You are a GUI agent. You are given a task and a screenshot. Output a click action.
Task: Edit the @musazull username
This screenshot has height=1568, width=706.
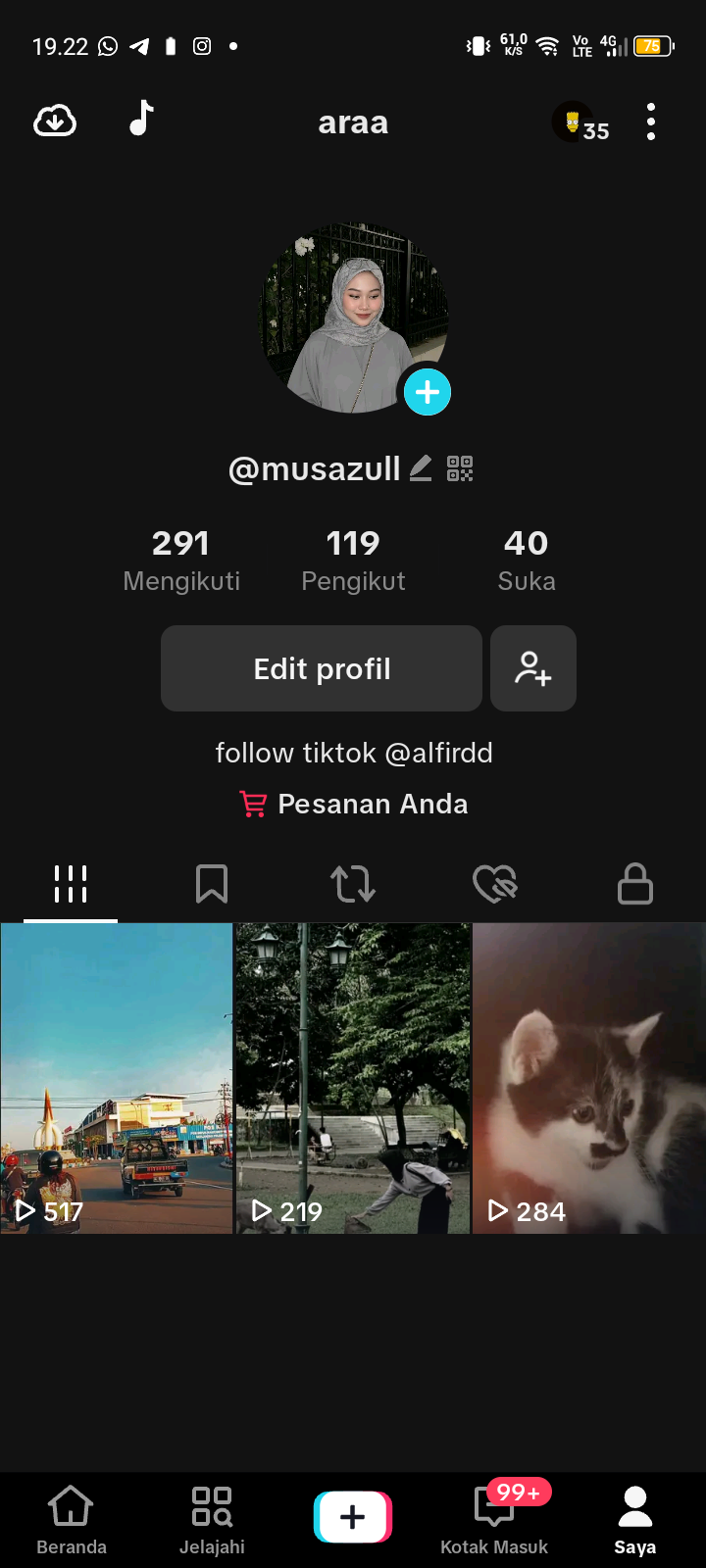tap(421, 468)
